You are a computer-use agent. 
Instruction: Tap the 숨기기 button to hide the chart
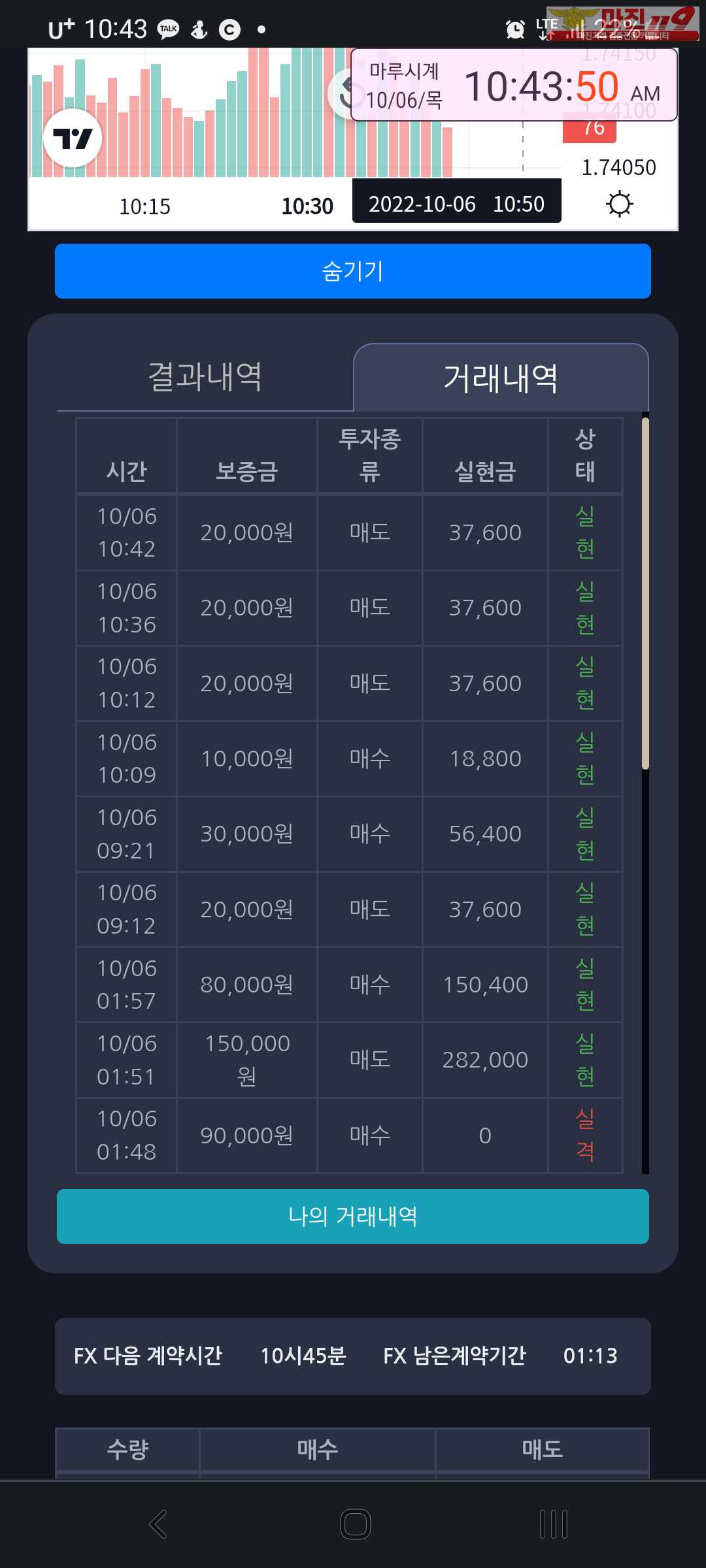[x=353, y=271]
